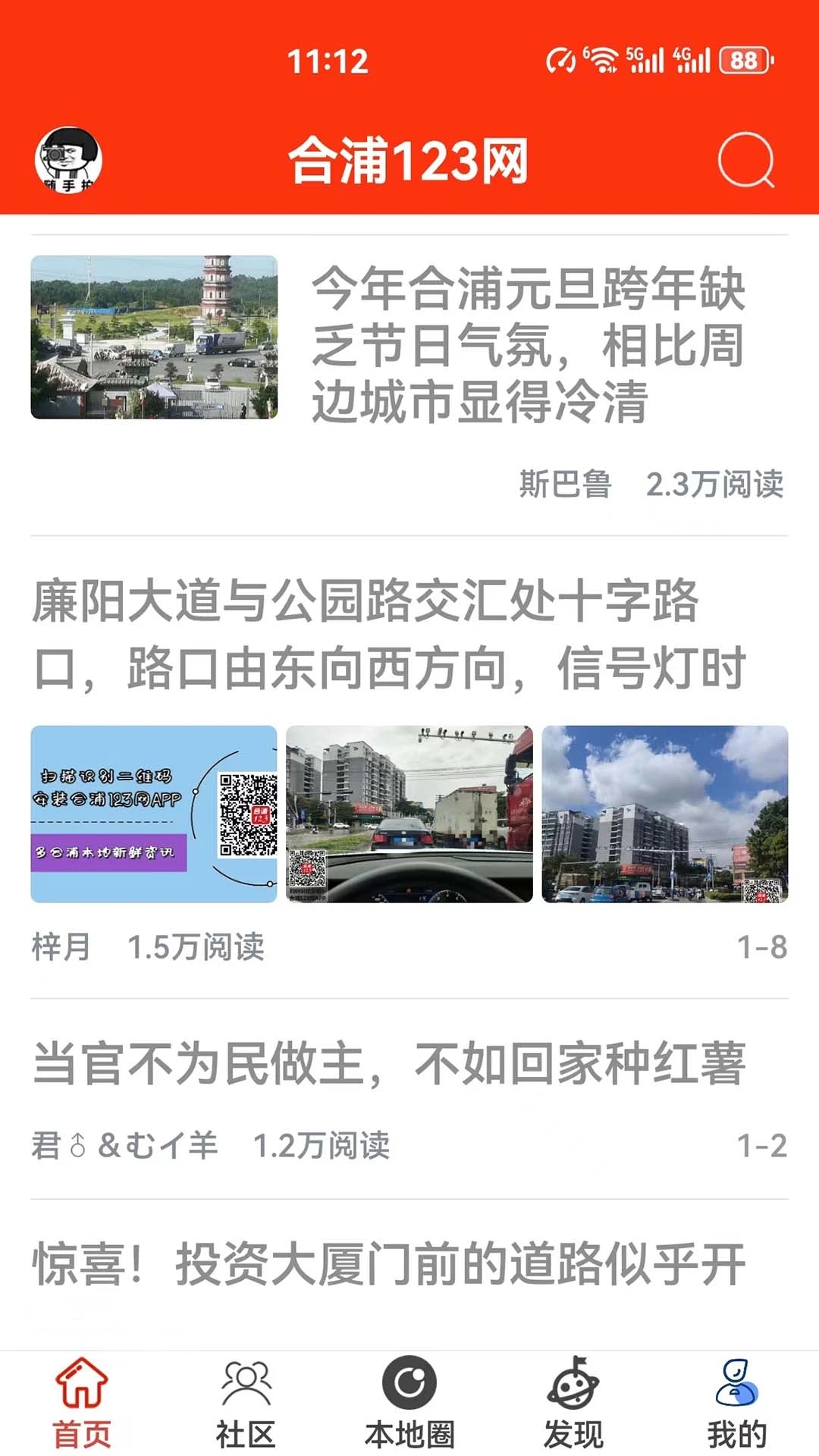View the blue-sky apartment buildings photo
The height and width of the screenshot is (1456, 819).
coord(665,814)
